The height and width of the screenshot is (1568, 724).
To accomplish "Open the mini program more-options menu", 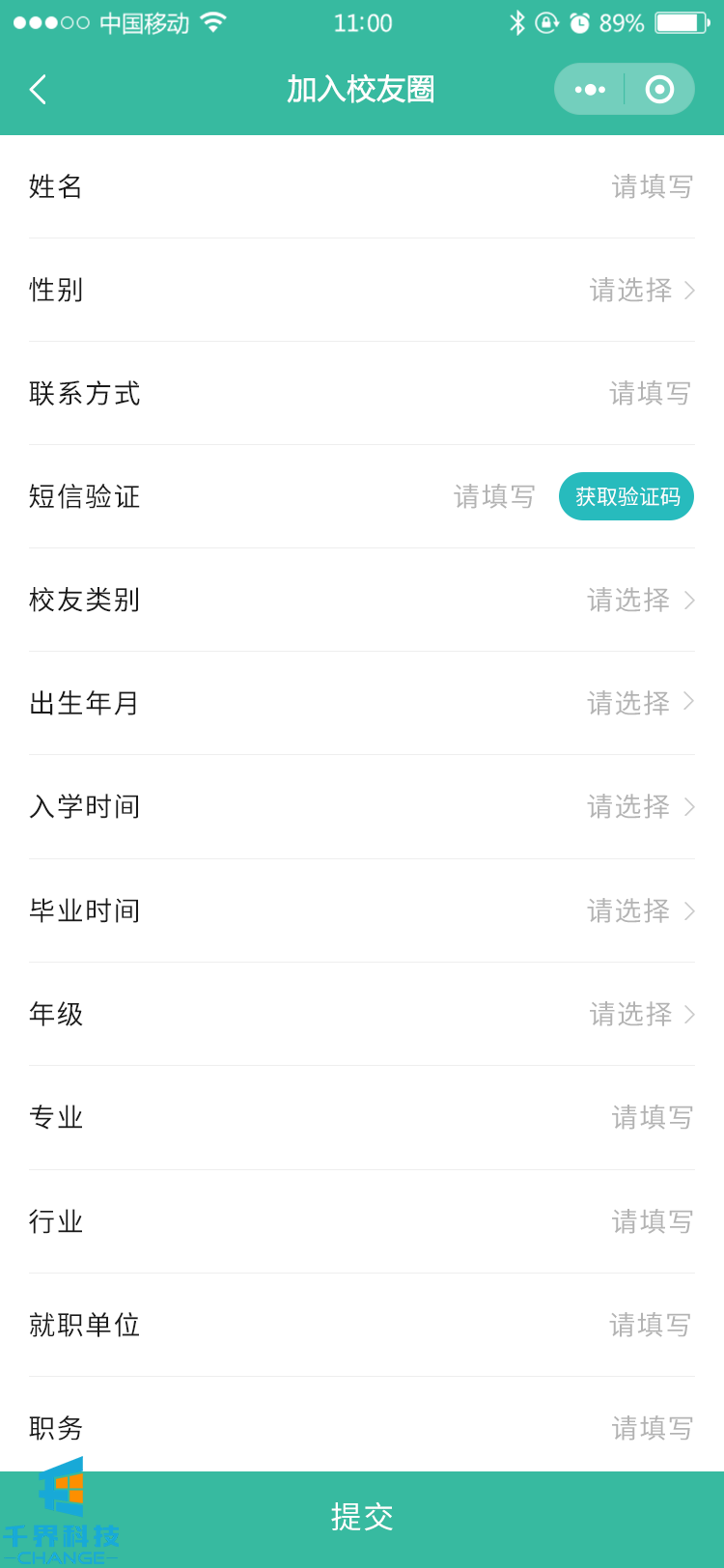I will point(590,90).
